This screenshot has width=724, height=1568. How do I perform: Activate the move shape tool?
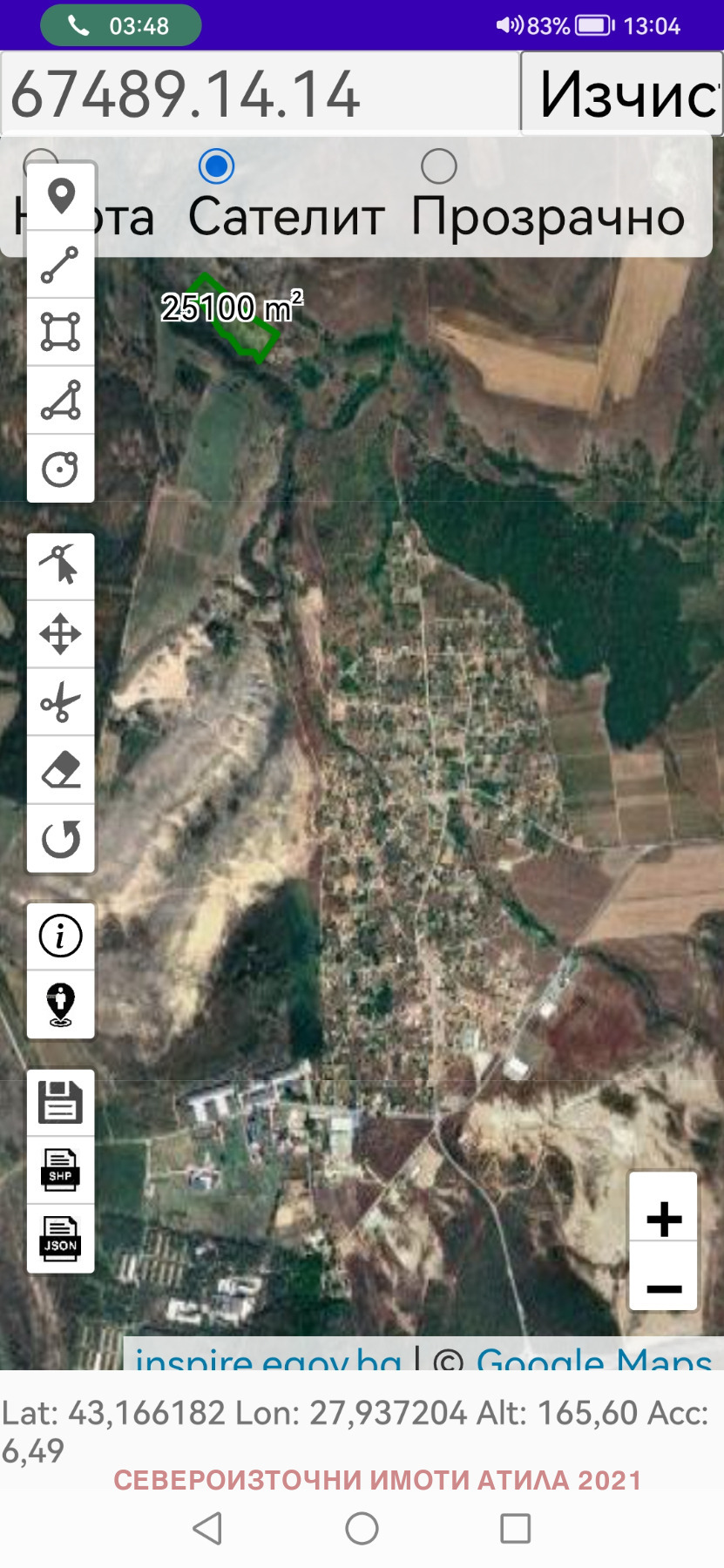(61, 634)
